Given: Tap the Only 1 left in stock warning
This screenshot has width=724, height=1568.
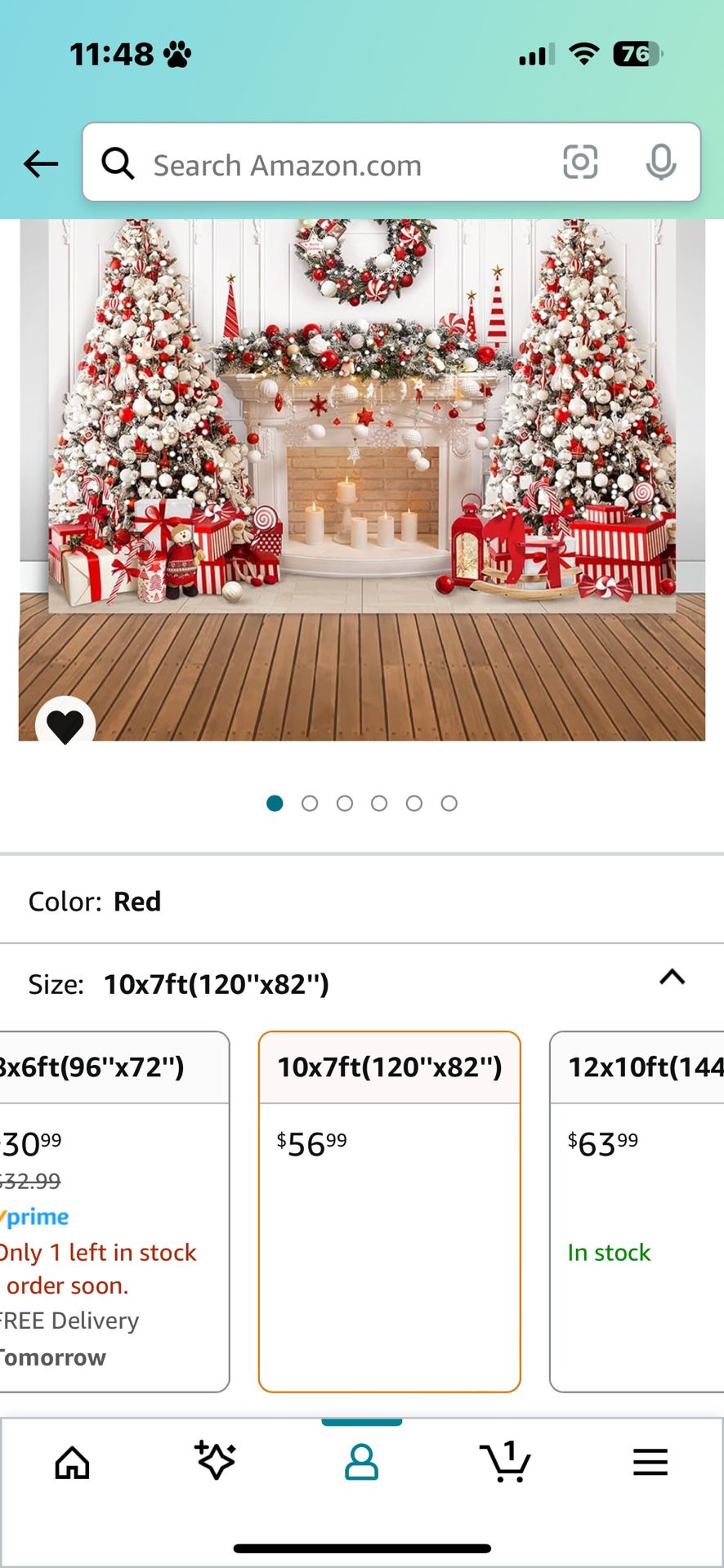Looking at the screenshot, I should (98, 1252).
